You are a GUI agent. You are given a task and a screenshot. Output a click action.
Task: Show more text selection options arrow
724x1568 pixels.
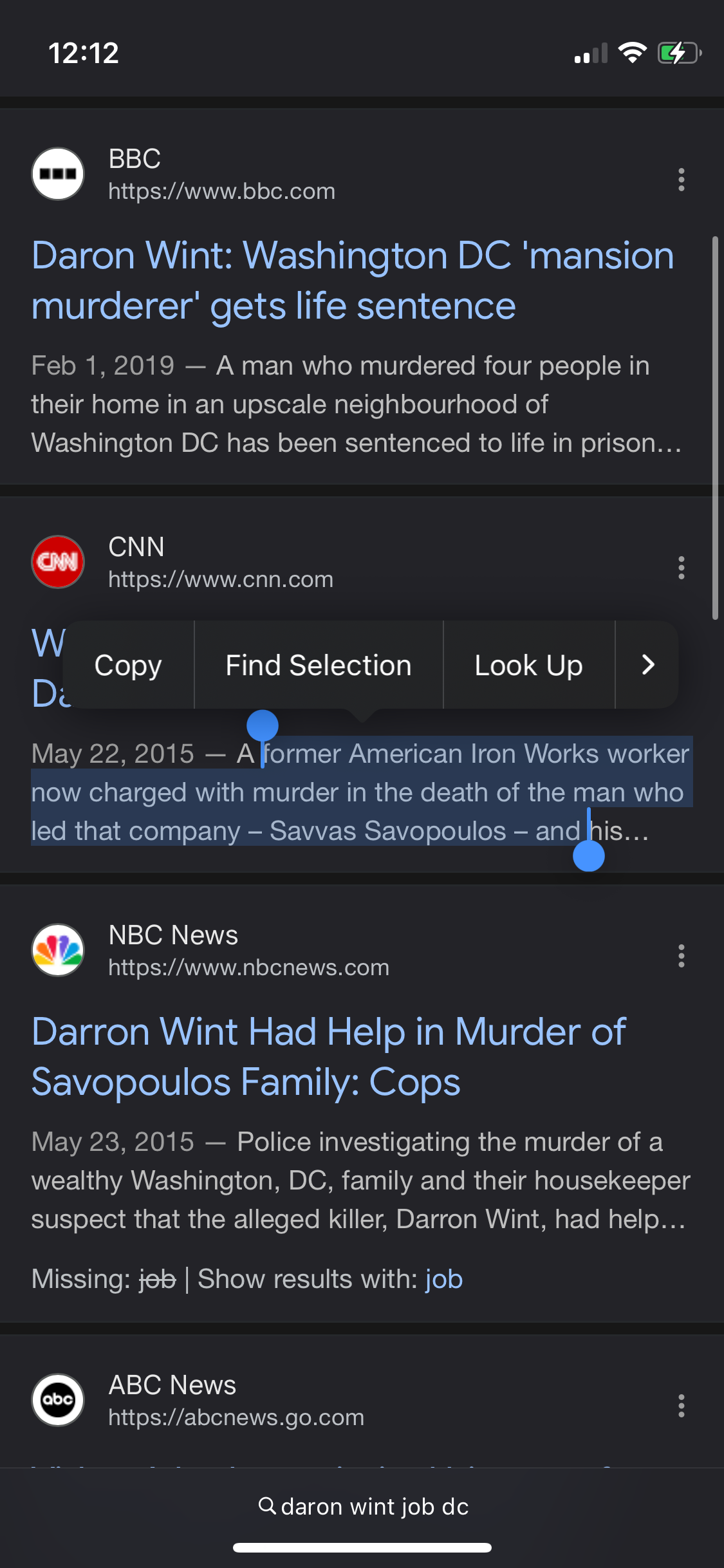[x=647, y=665]
